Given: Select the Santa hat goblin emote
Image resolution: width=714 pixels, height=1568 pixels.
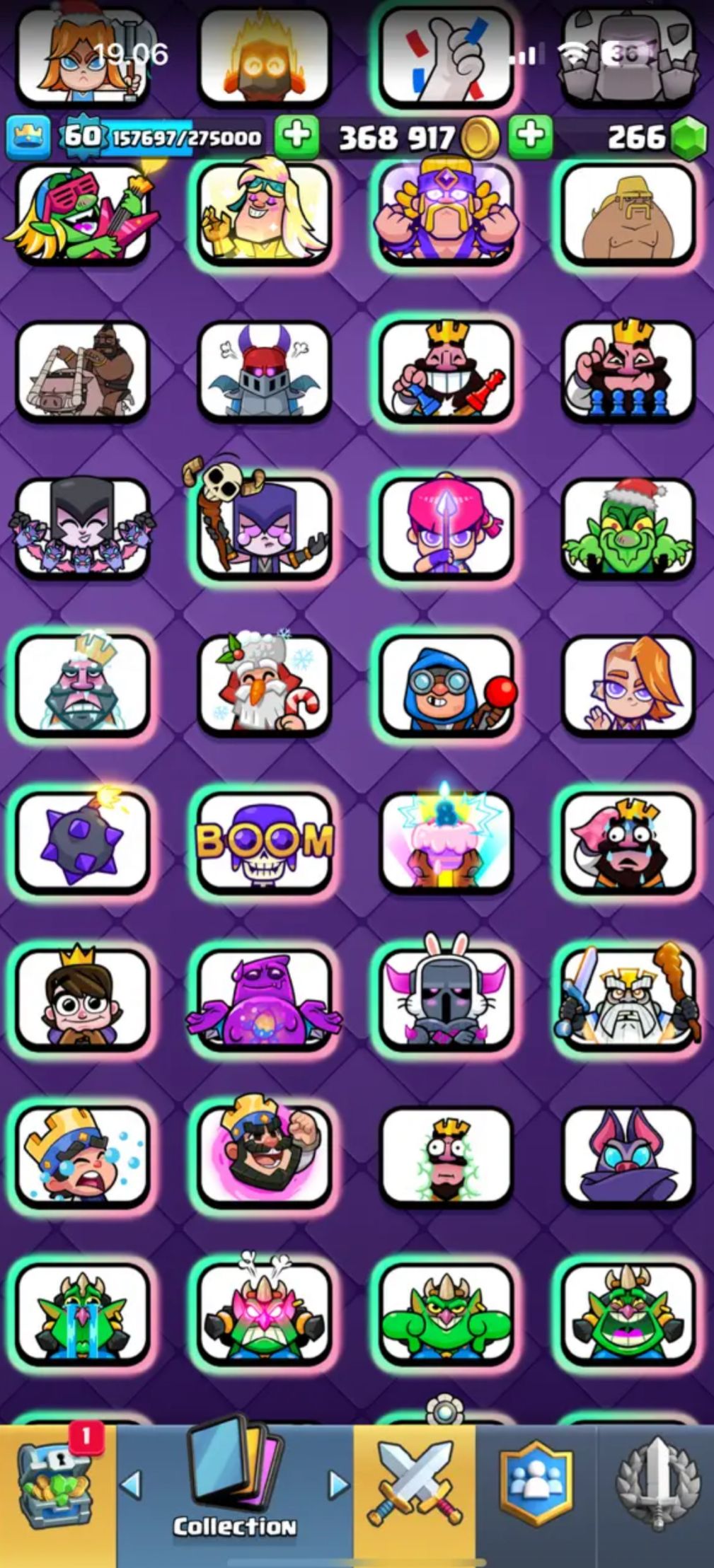Looking at the screenshot, I should point(628,528).
